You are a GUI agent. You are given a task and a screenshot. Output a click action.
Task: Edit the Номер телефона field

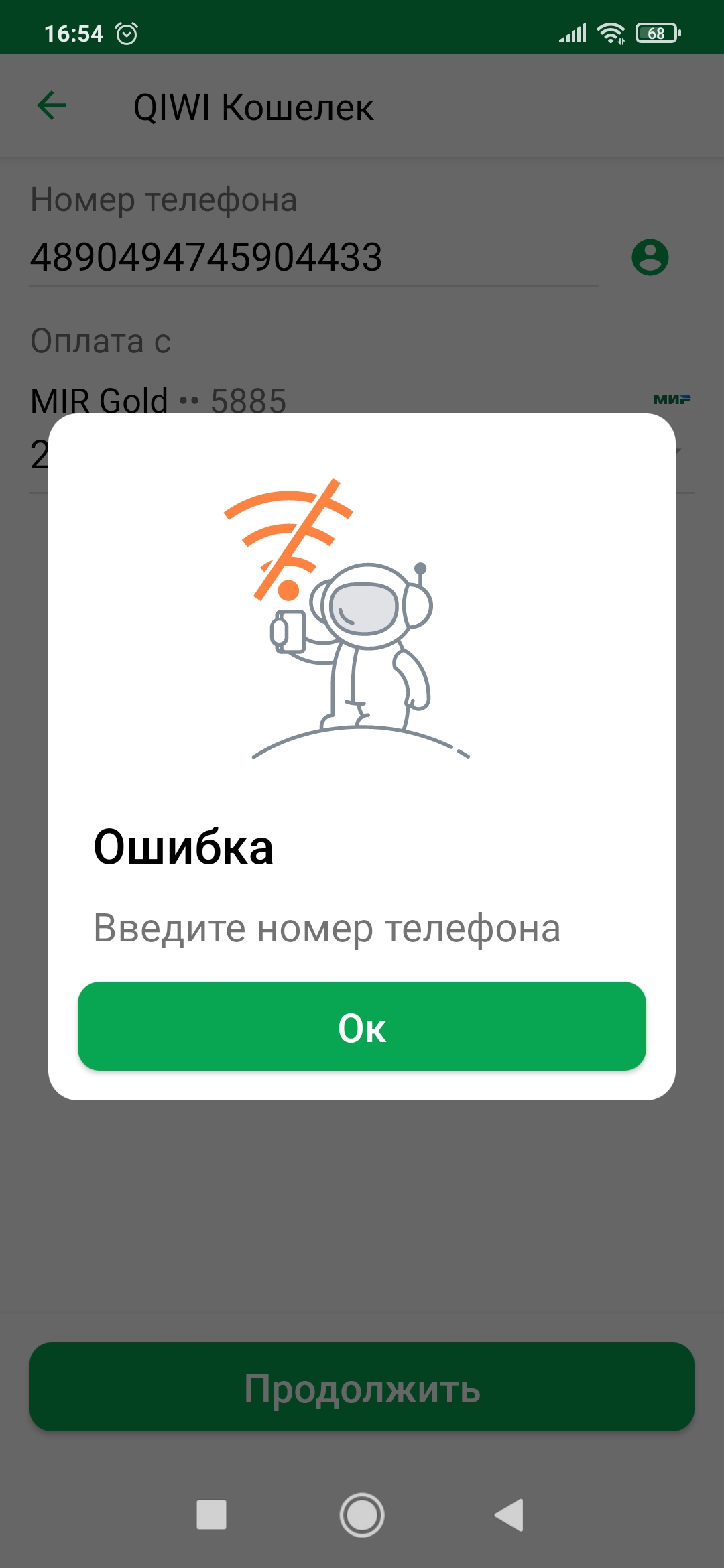(312, 258)
